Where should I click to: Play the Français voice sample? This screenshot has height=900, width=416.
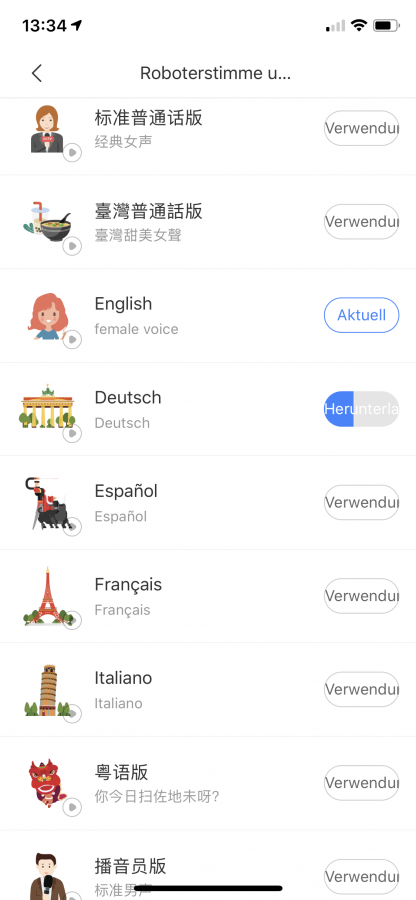[72, 620]
